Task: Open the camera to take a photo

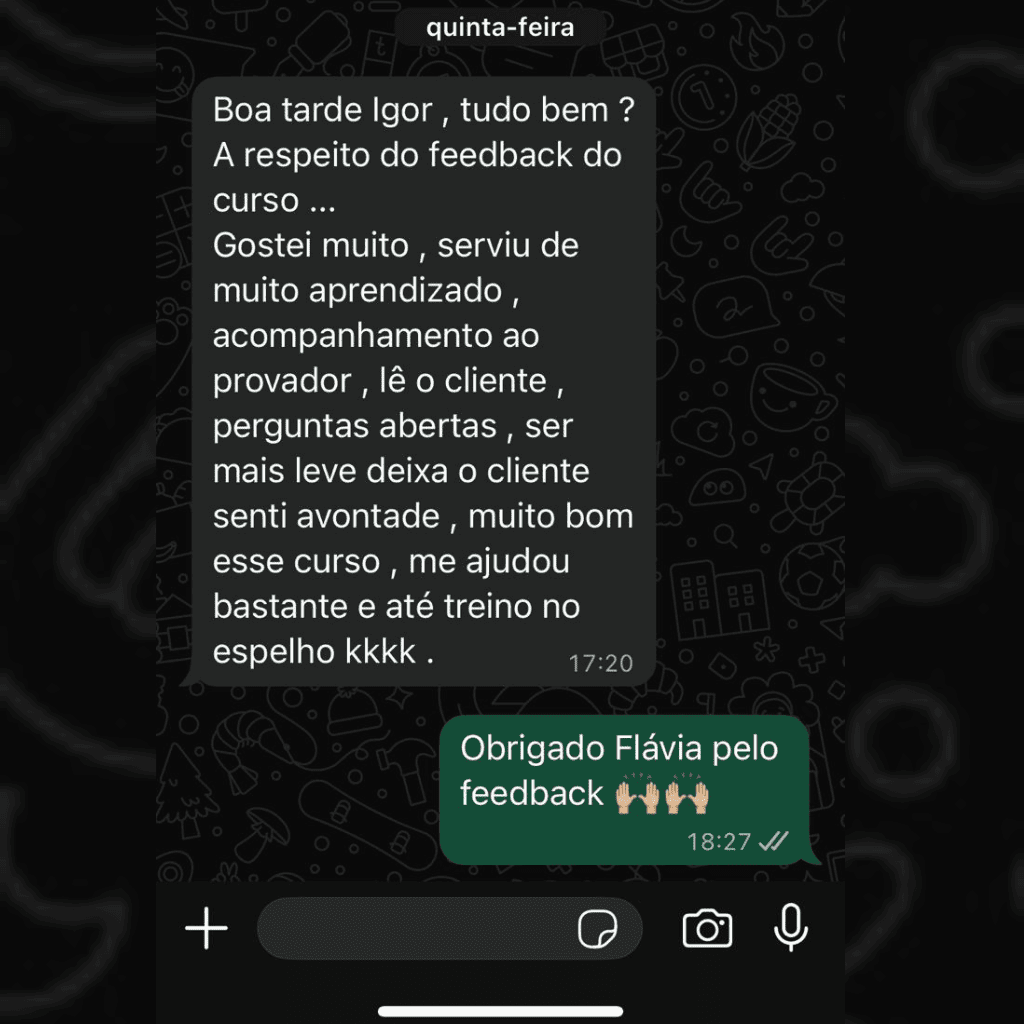Action: 707,929
